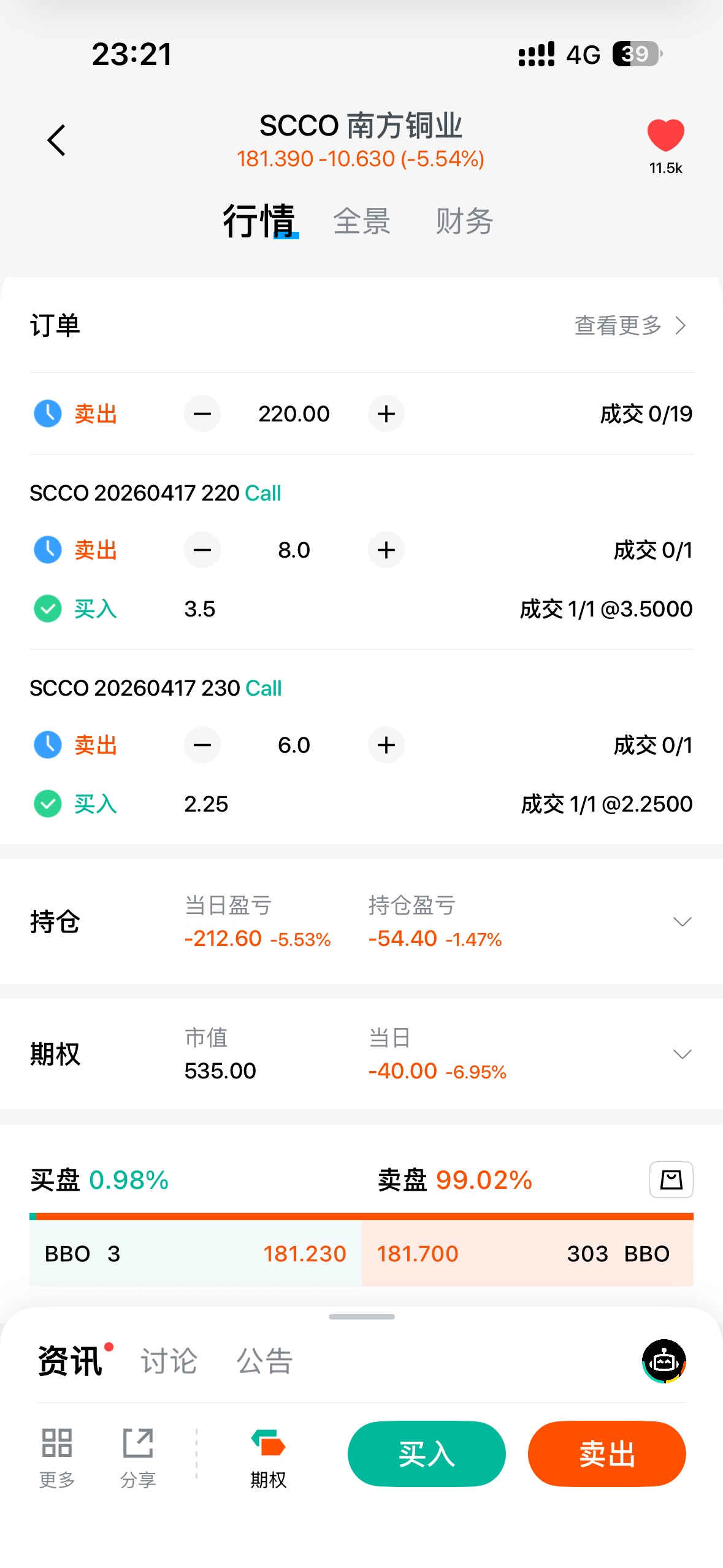Open the robot AI assistant
723x1568 pixels.
click(x=664, y=1361)
